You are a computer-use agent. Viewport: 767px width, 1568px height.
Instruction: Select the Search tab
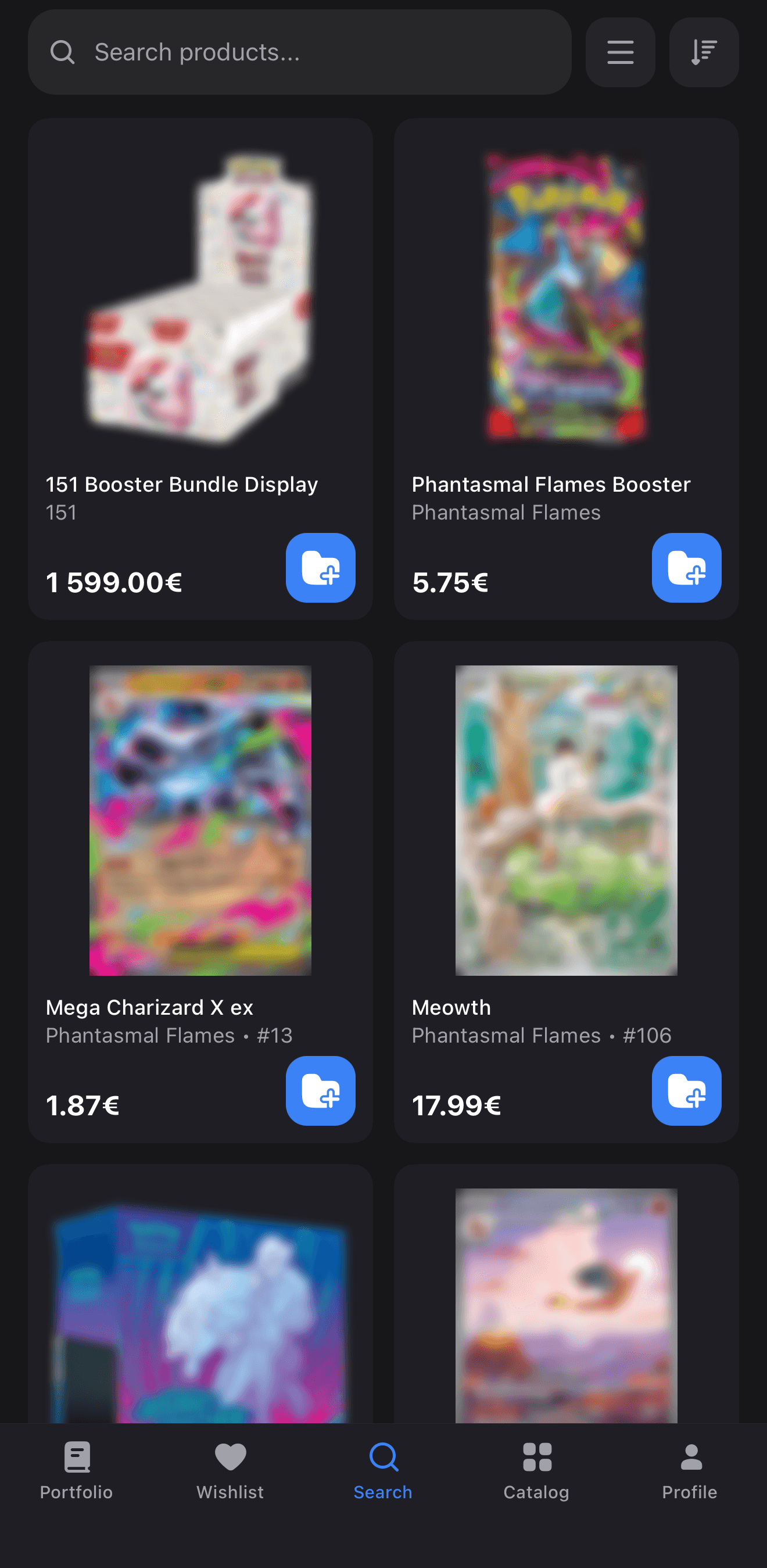click(383, 1469)
